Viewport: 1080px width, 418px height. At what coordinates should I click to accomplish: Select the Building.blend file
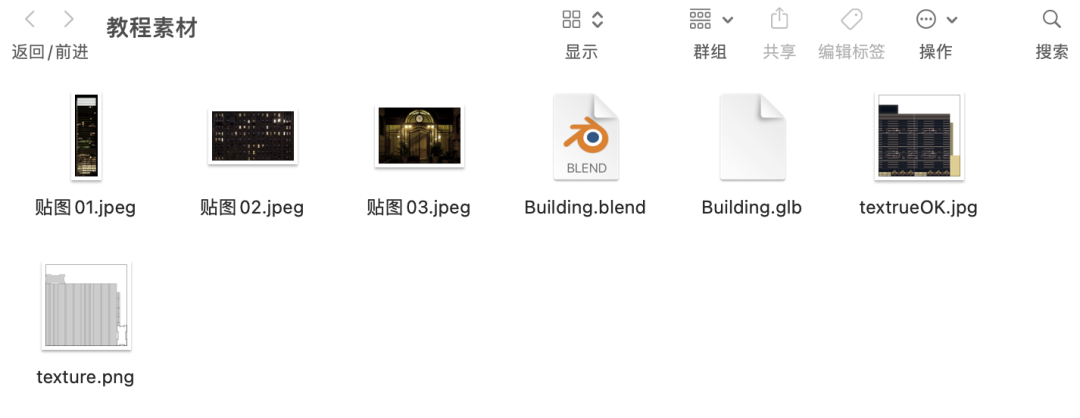(586, 136)
